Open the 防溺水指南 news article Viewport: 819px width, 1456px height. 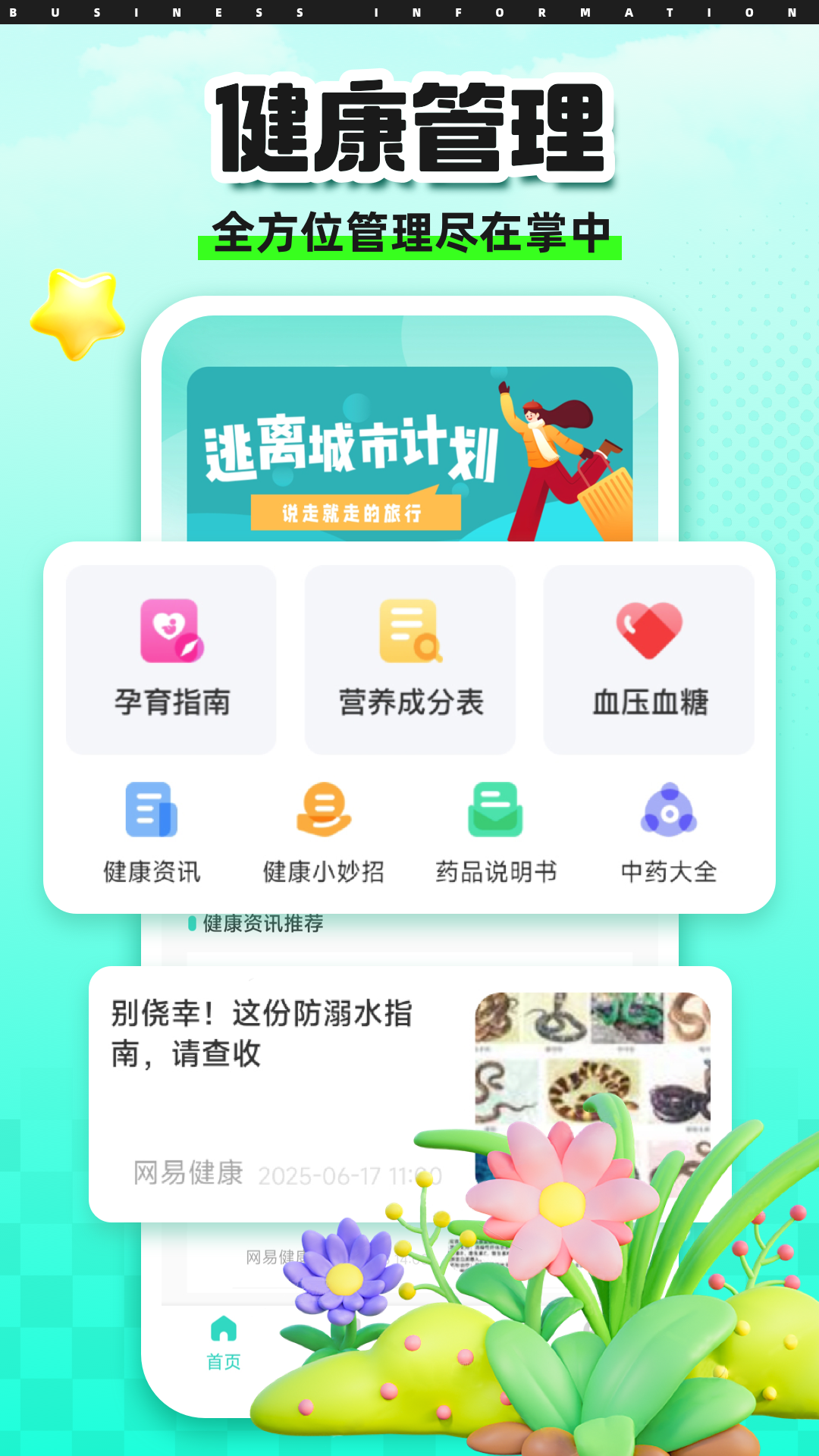(262, 1031)
